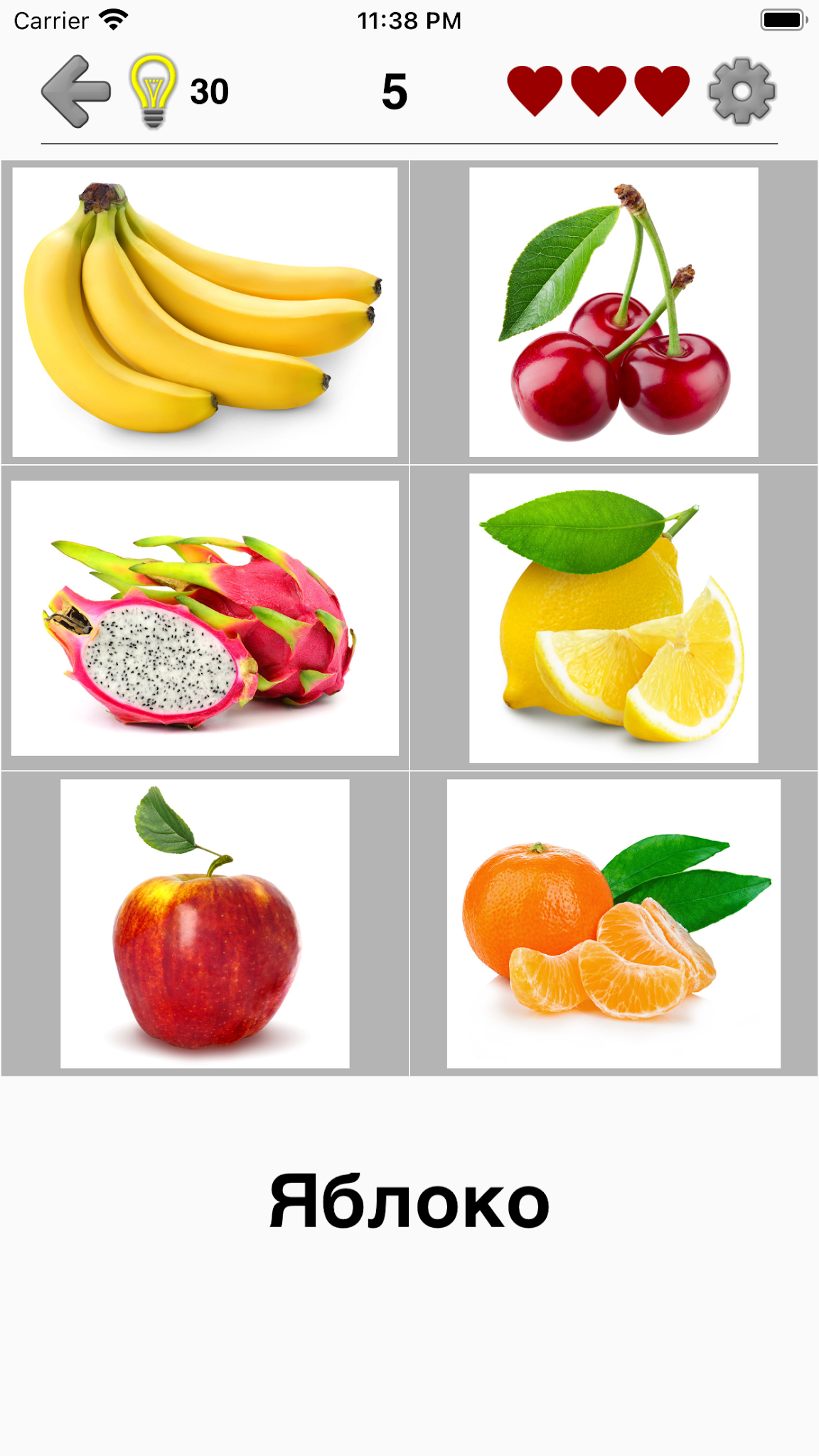Choose the cherries picture

pyautogui.click(x=614, y=312)
